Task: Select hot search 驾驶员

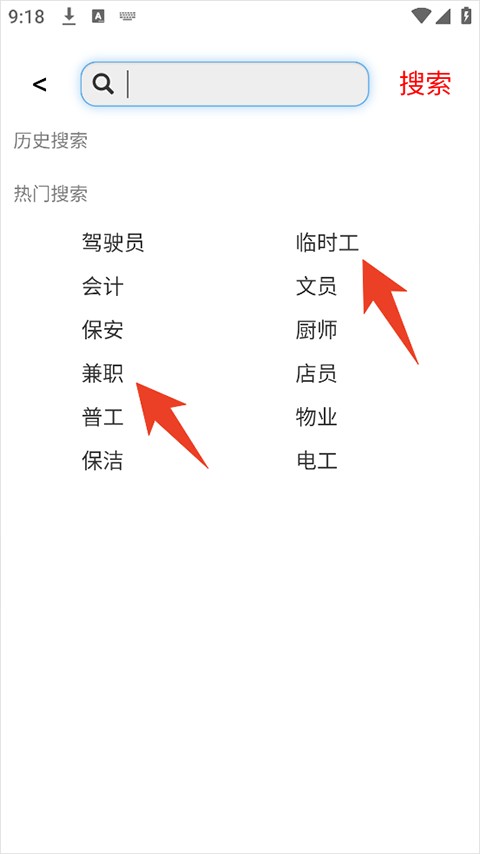Action: pyautogui.click(x=113, y=242)
